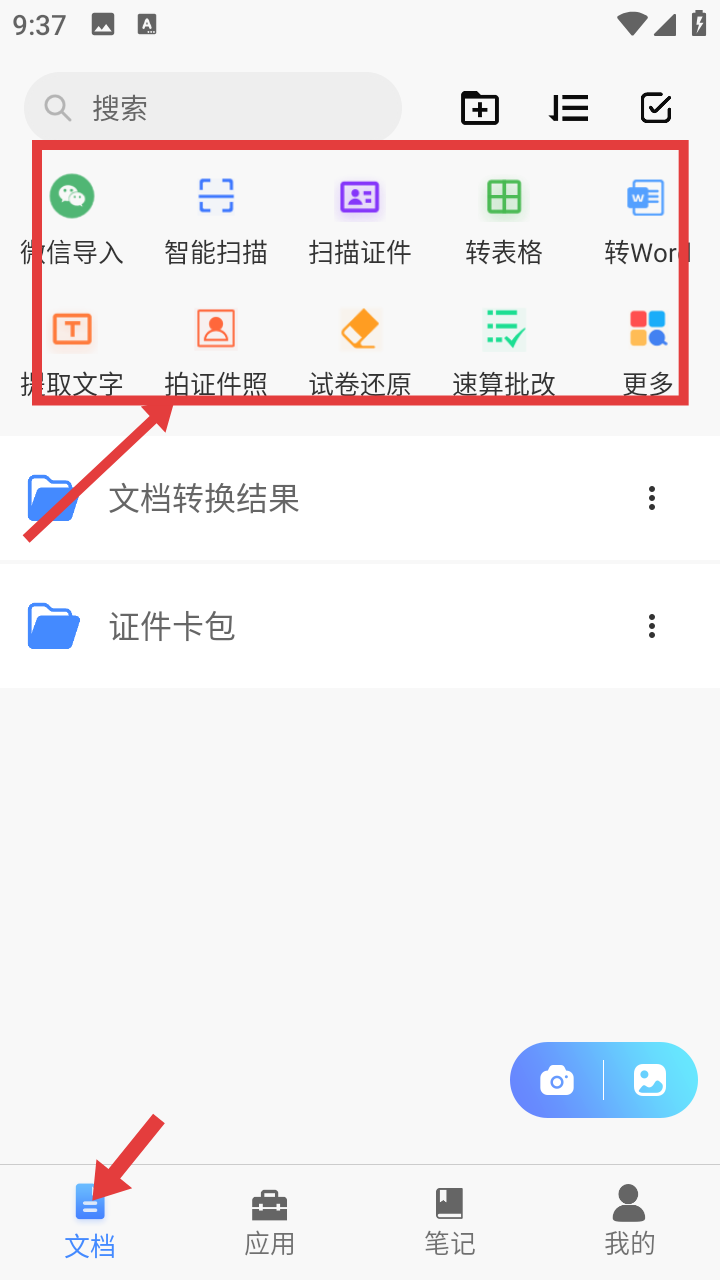720x1280 pixels.
Task: Open 速算批改 quick math grading
Action: coord(504,348)
